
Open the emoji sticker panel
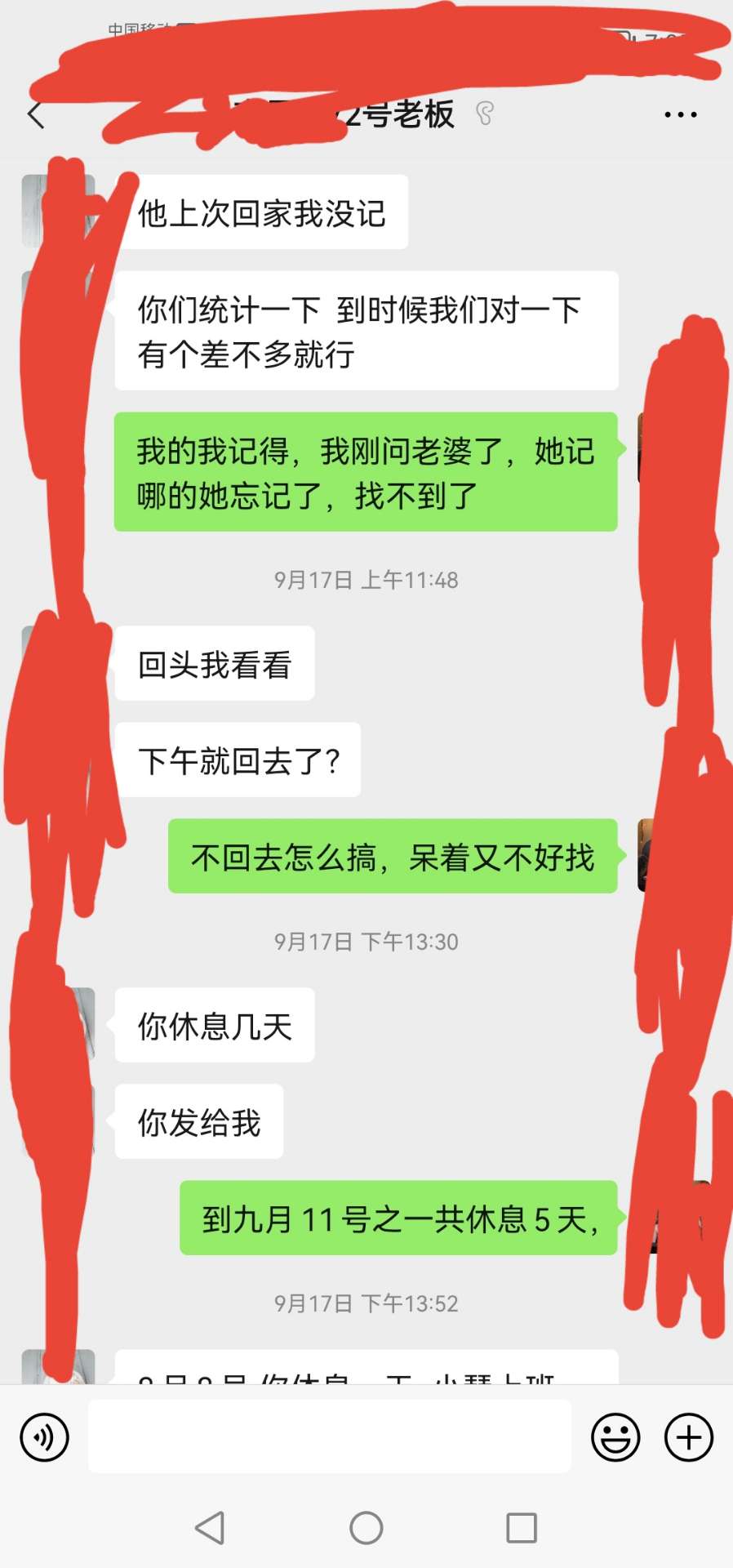pos(615,1437)
